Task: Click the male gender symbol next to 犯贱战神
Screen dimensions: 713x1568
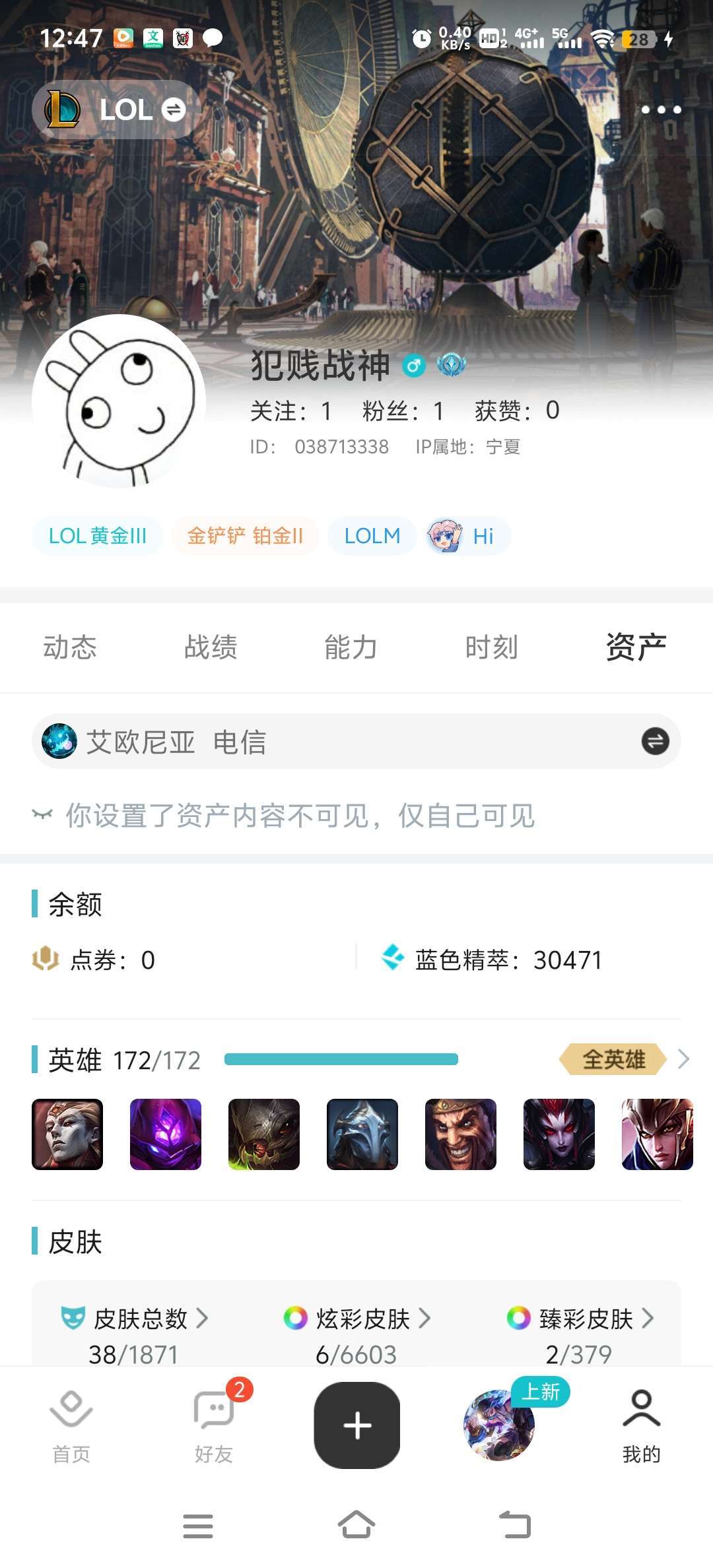Action: pyautogui.click(x=413, y=364)
